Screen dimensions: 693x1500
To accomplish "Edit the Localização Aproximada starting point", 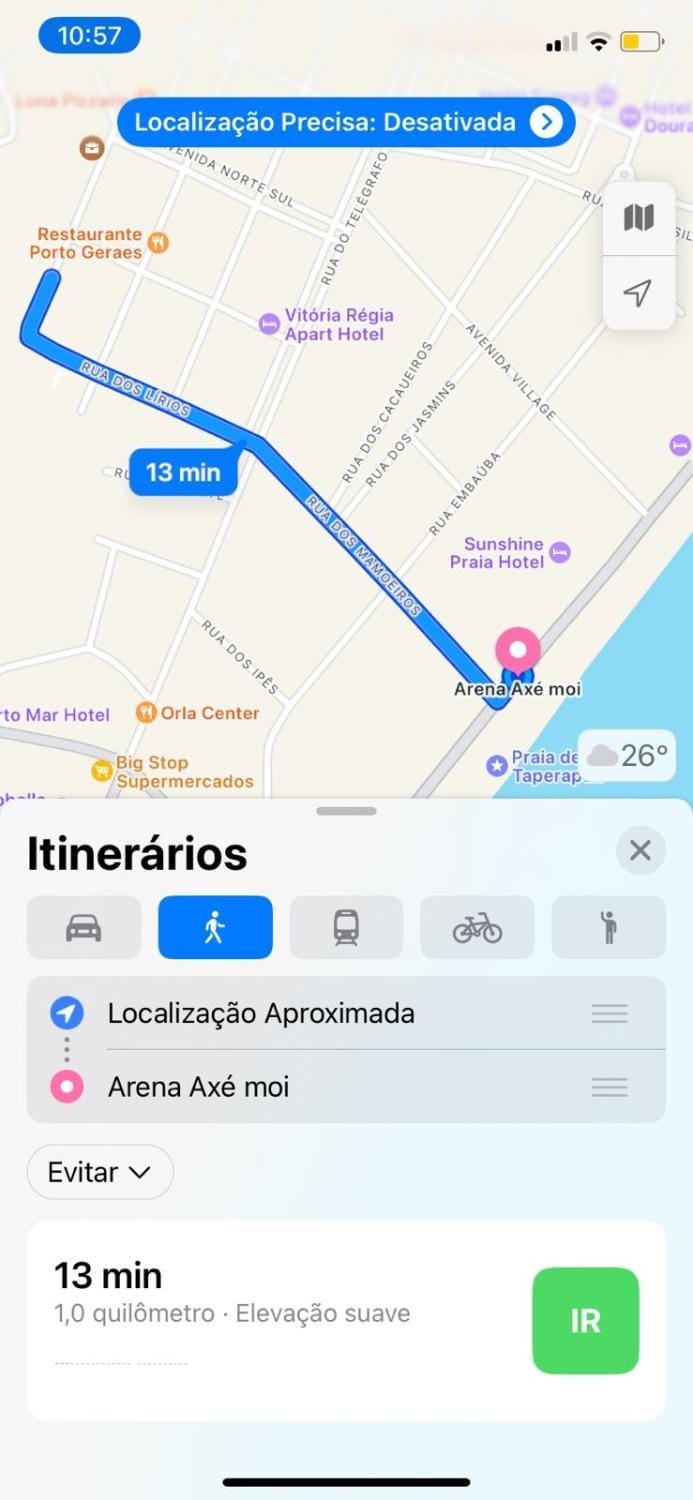I will click(x=346, y=1013).
